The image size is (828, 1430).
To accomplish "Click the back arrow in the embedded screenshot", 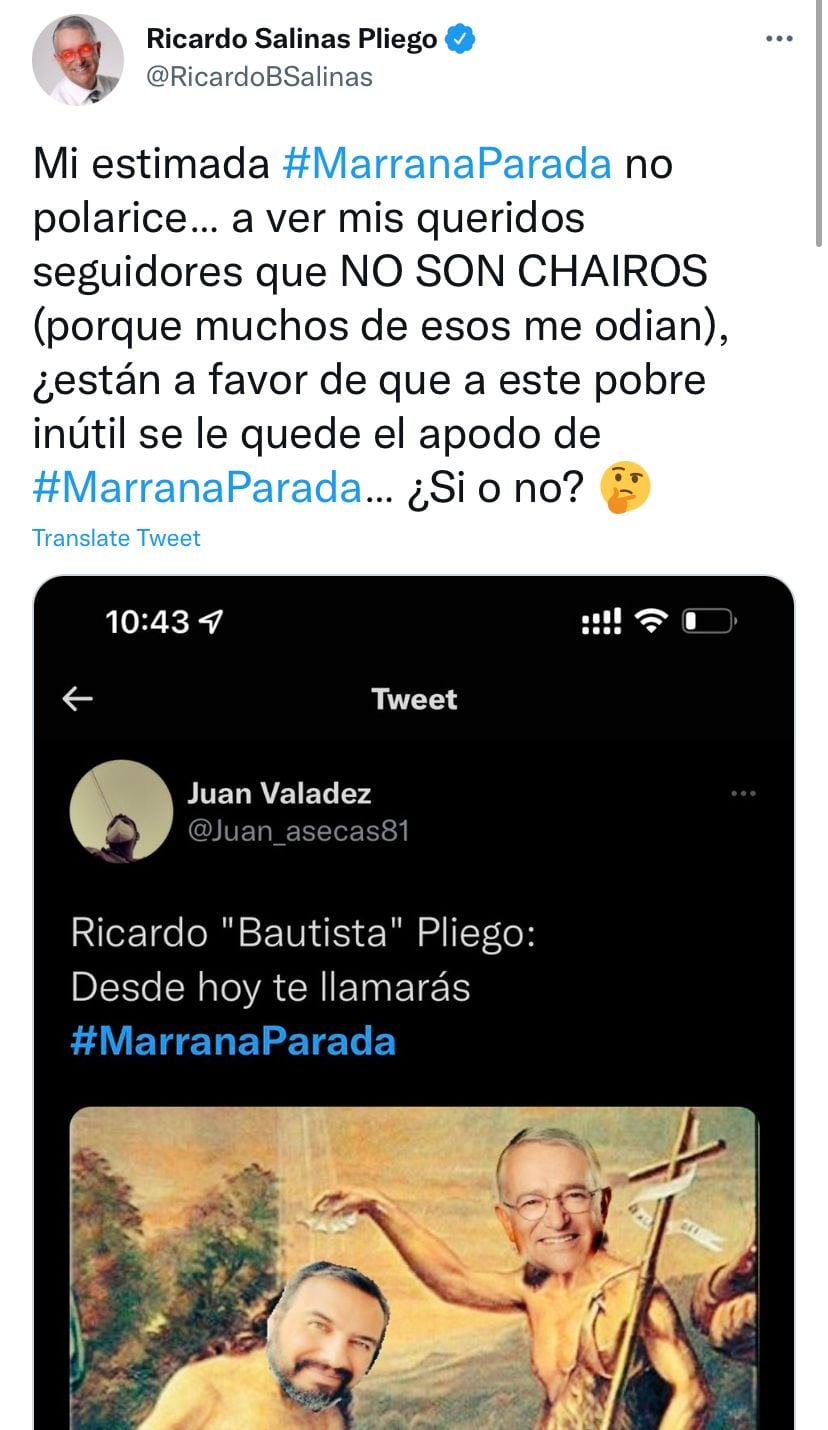I will click(77, 700).
